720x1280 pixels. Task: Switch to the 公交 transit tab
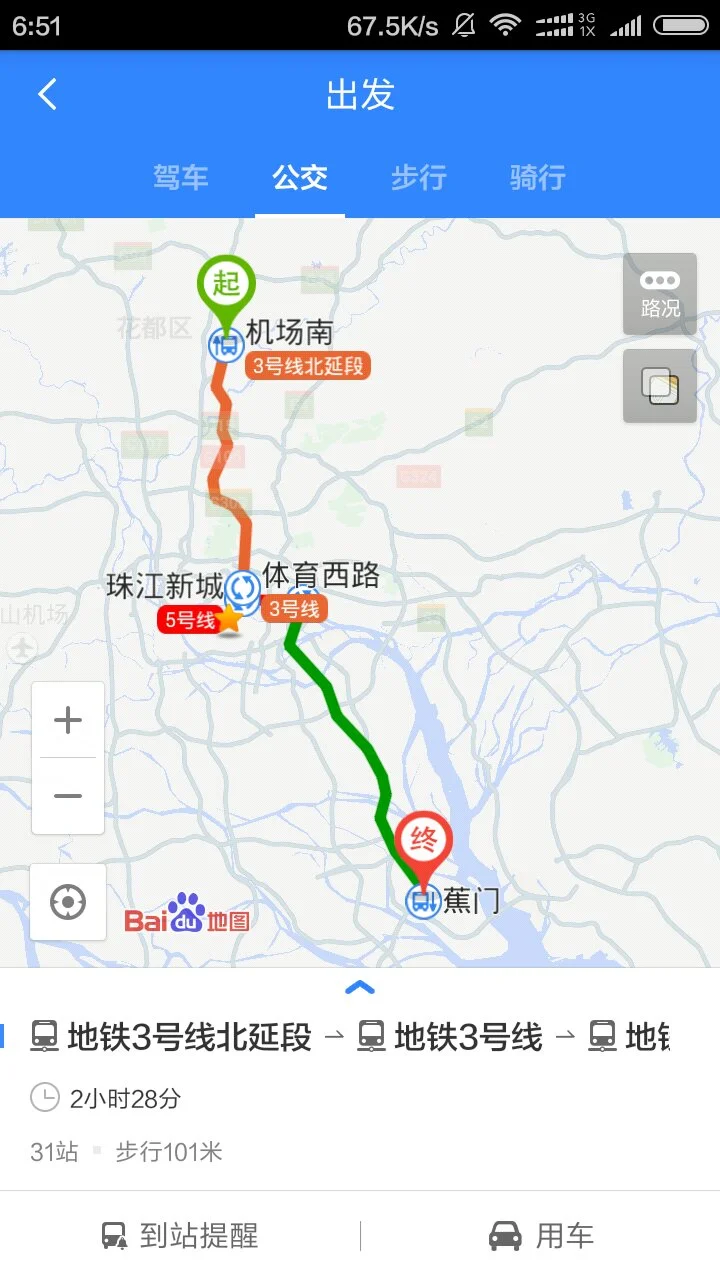299,177
